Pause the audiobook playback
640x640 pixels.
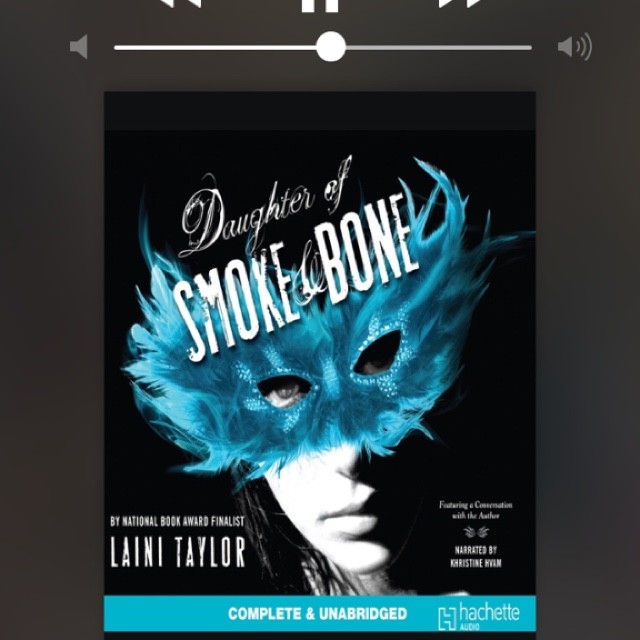coord(320,4)
